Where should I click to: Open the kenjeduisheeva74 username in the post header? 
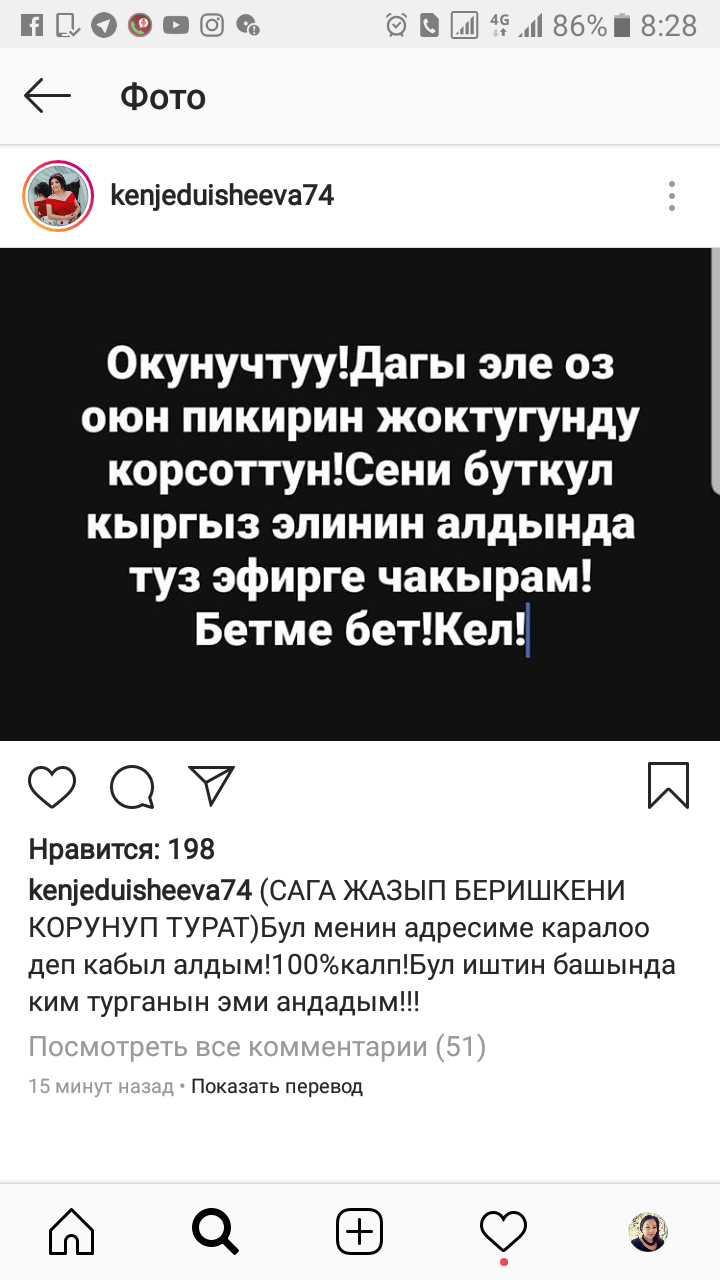[221, 196]
